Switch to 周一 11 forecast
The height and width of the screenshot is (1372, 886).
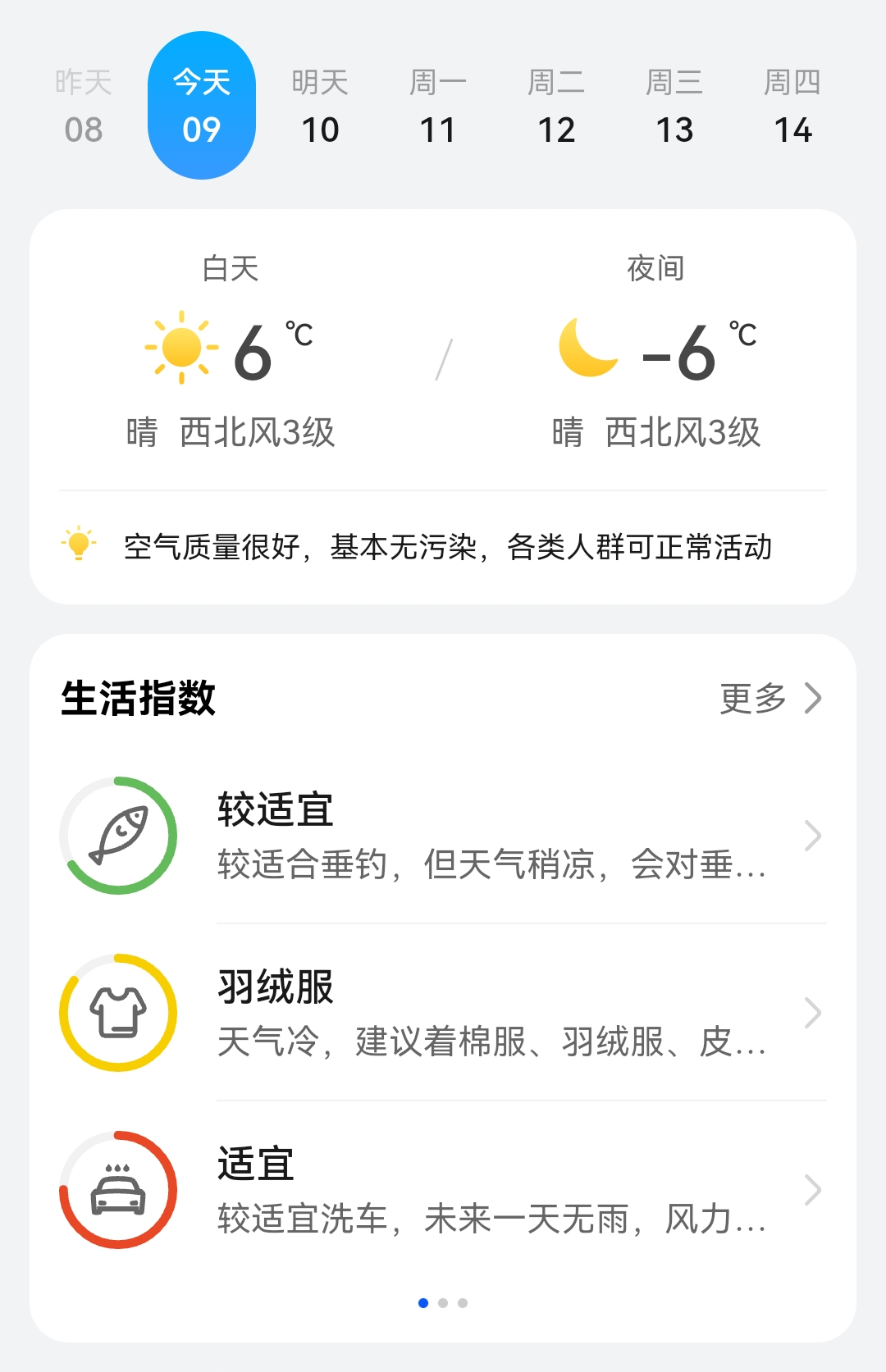point(438,106)
